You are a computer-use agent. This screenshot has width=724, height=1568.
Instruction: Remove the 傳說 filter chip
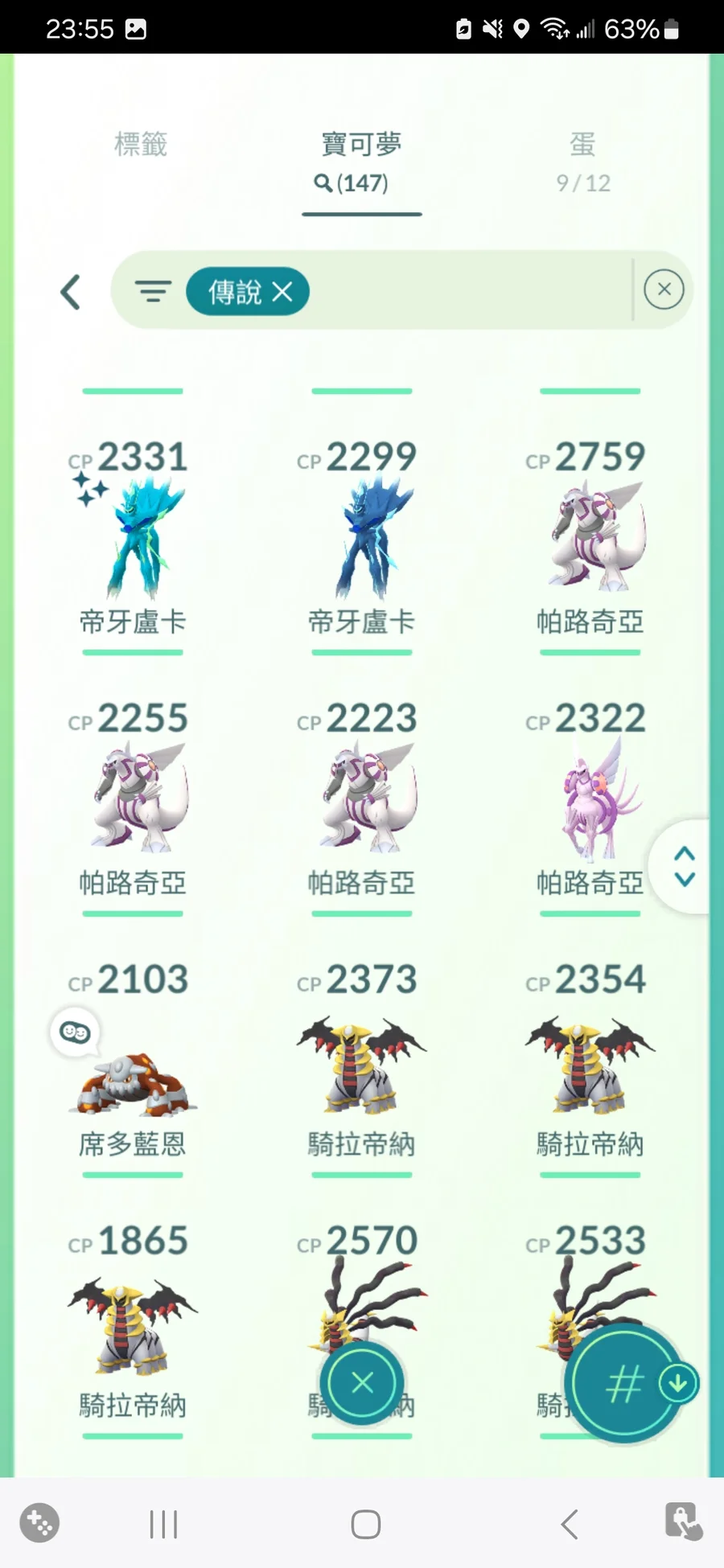[282, 291]
